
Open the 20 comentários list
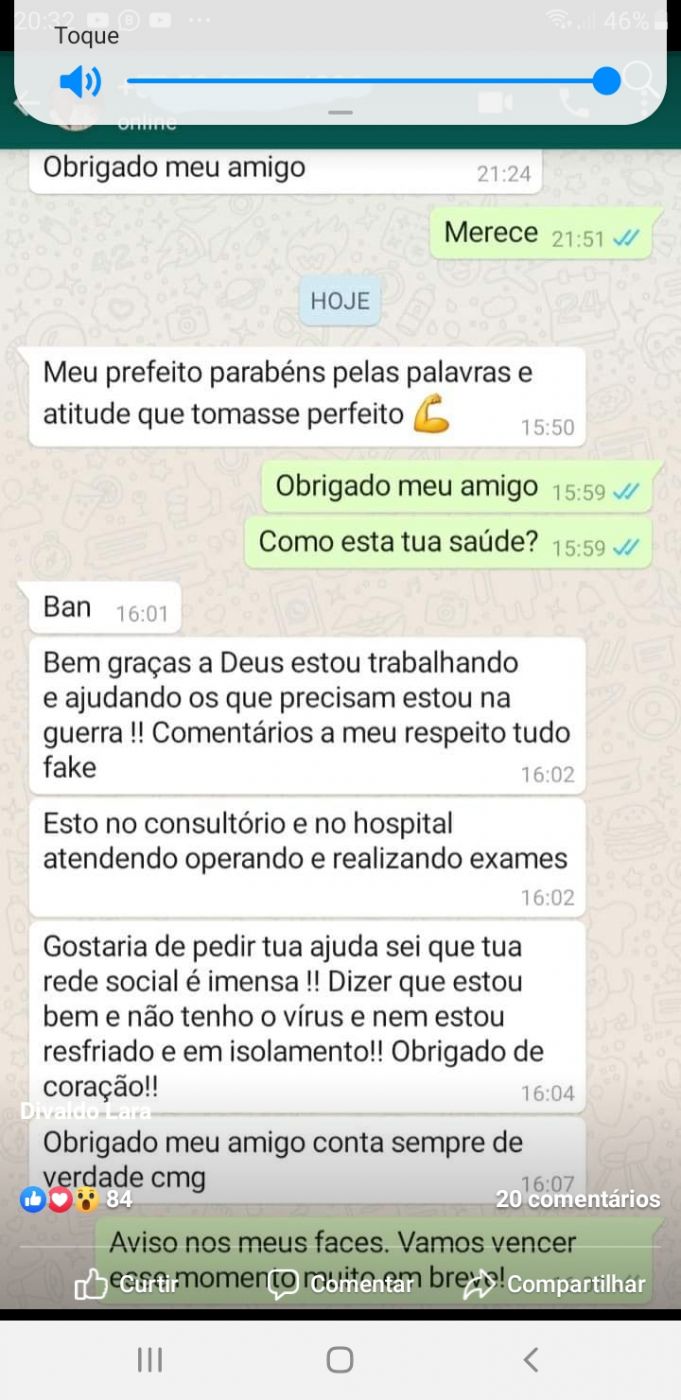point(577,1199)
